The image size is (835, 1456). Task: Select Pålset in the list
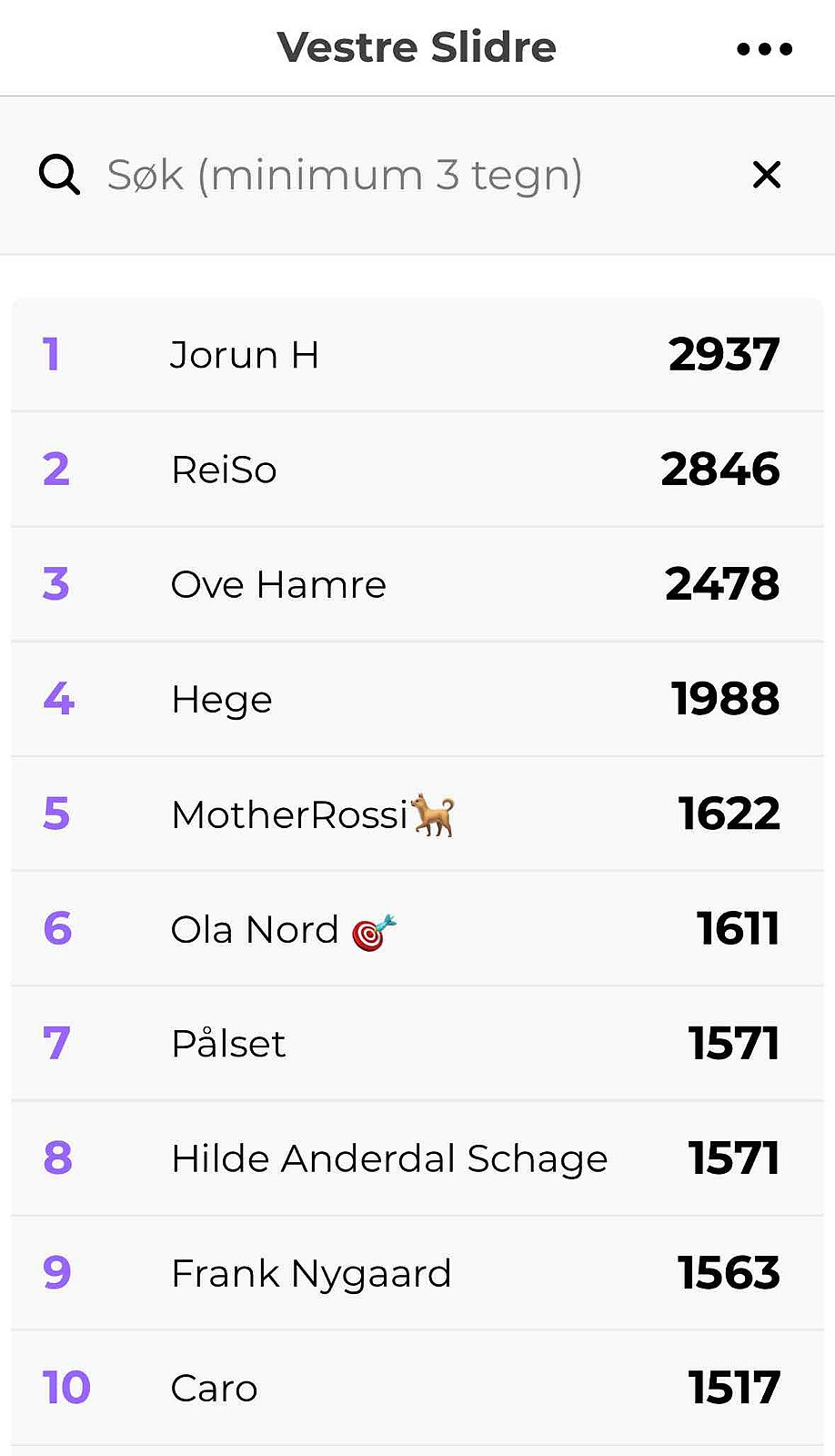417,1043
